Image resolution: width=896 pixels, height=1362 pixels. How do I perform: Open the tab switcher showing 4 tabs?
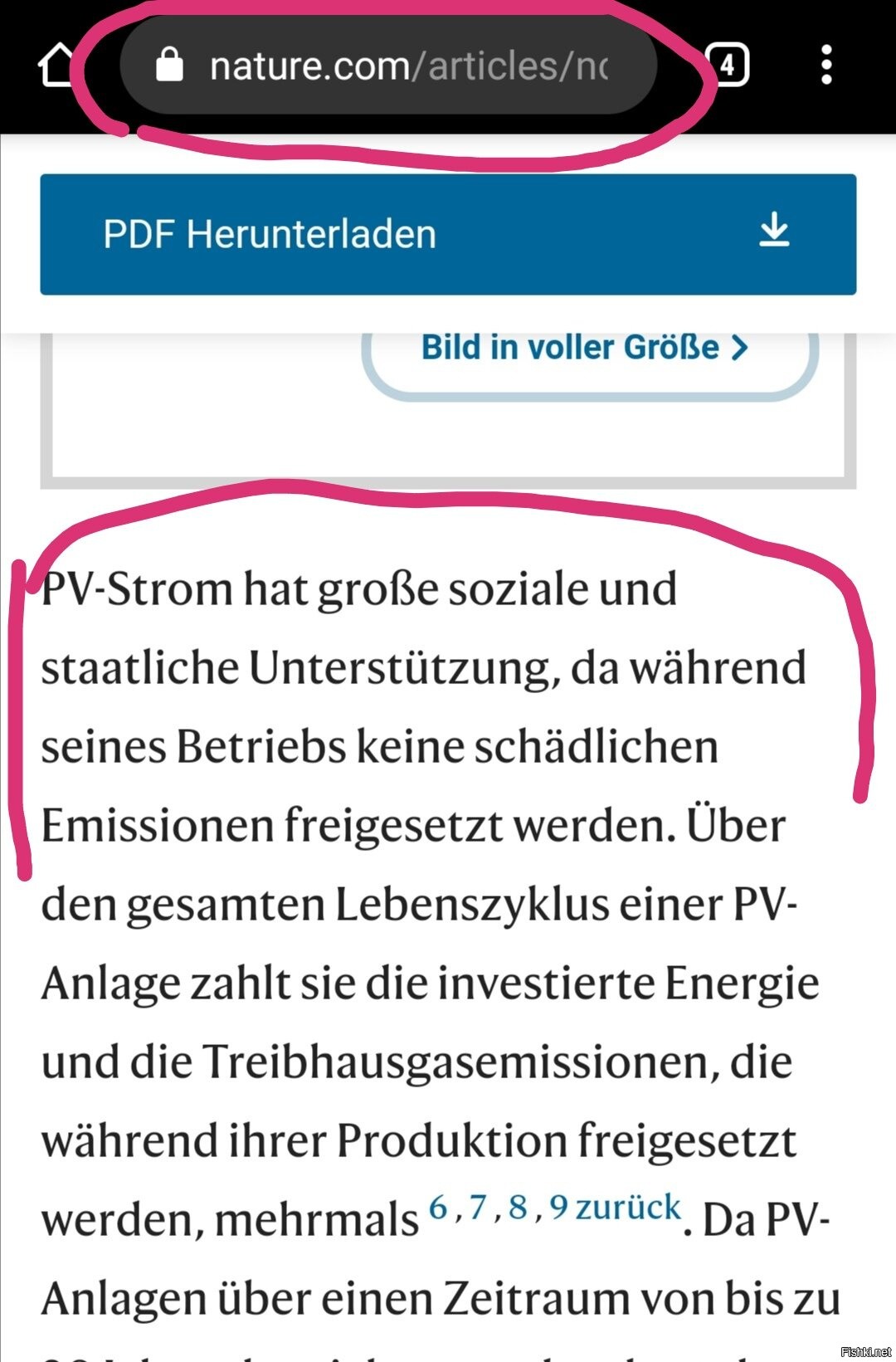(727, 65)
